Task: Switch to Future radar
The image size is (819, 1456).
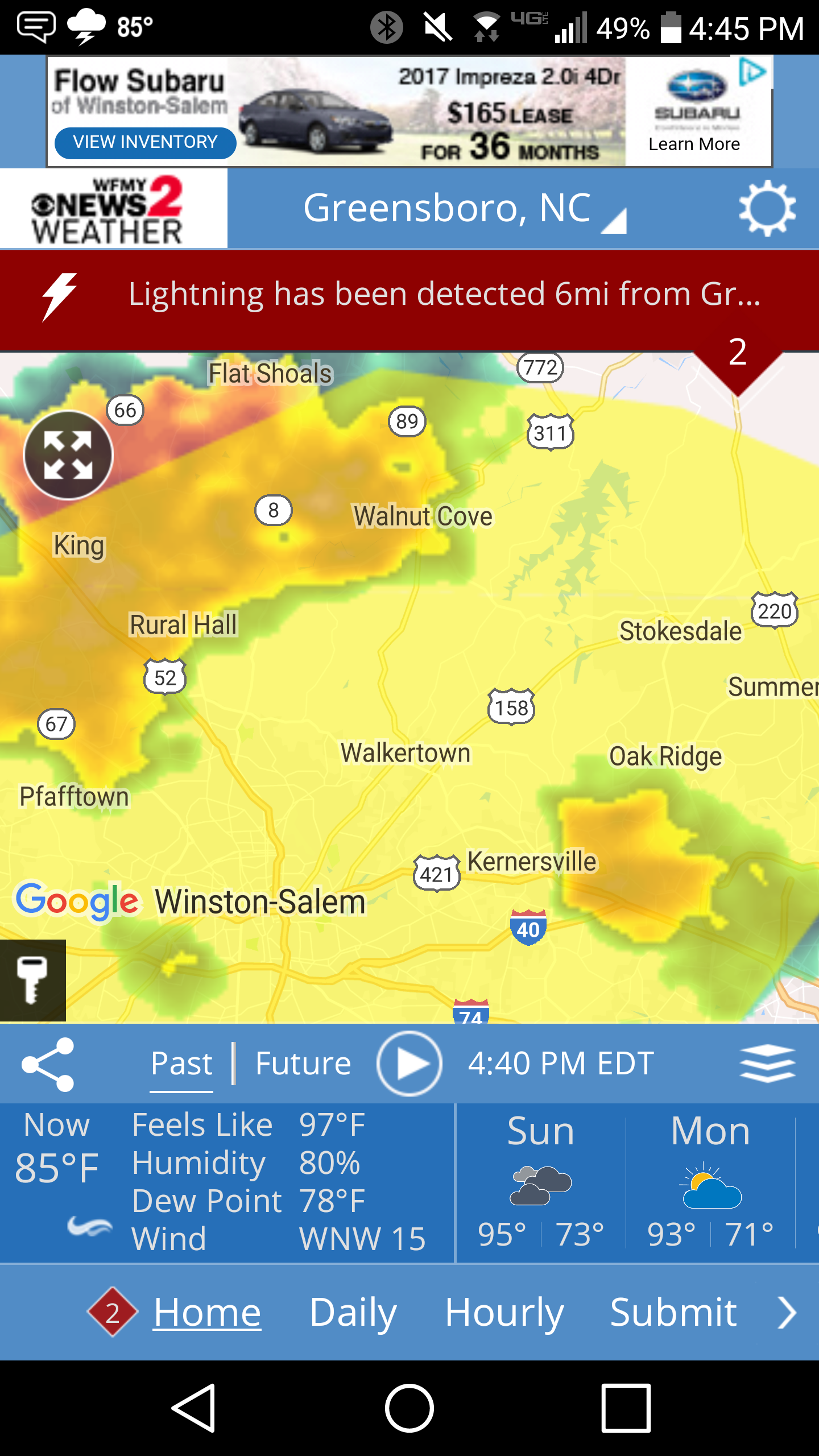Action: coord(303,1064)
